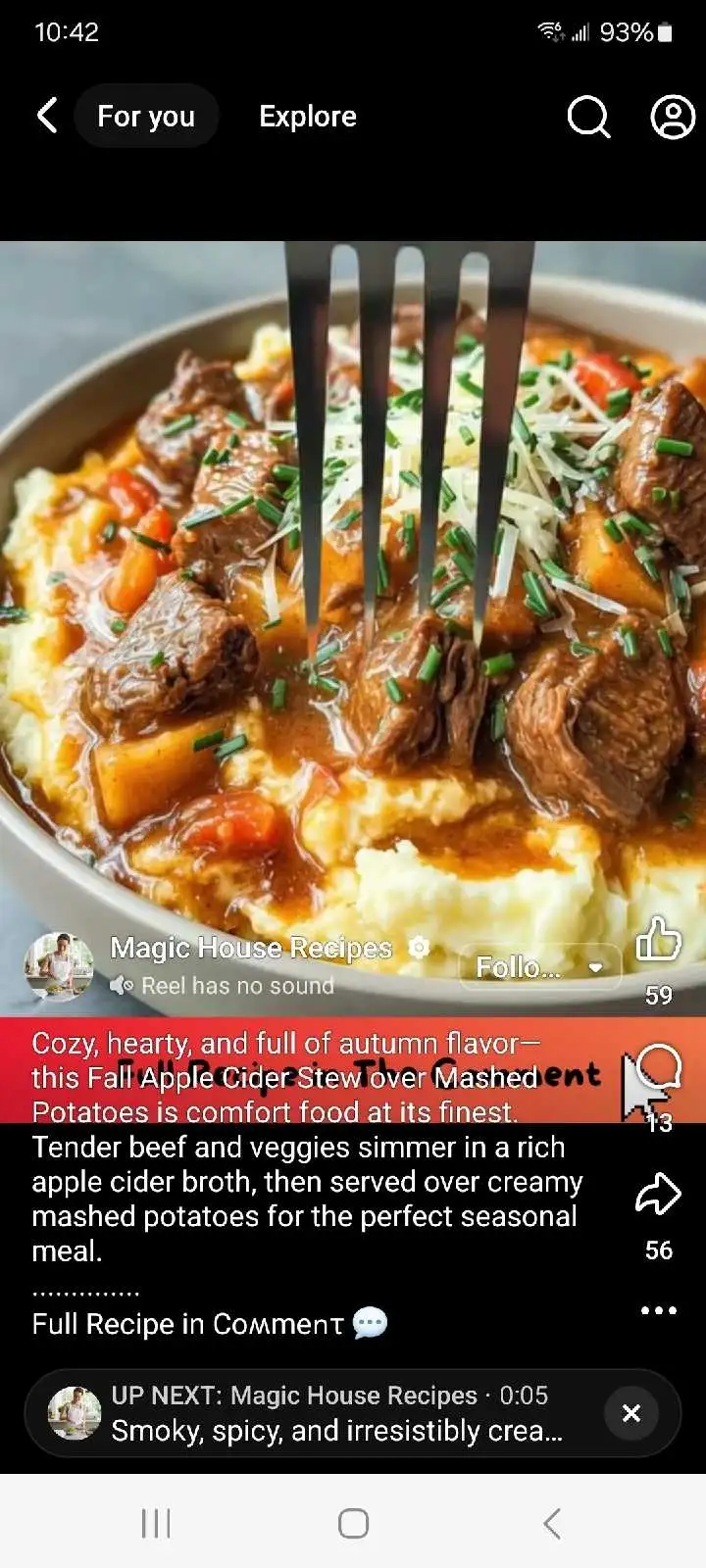Open recent apps from navigation bar
Viewport: 706px width, 1568px height.
(156, 1523)
